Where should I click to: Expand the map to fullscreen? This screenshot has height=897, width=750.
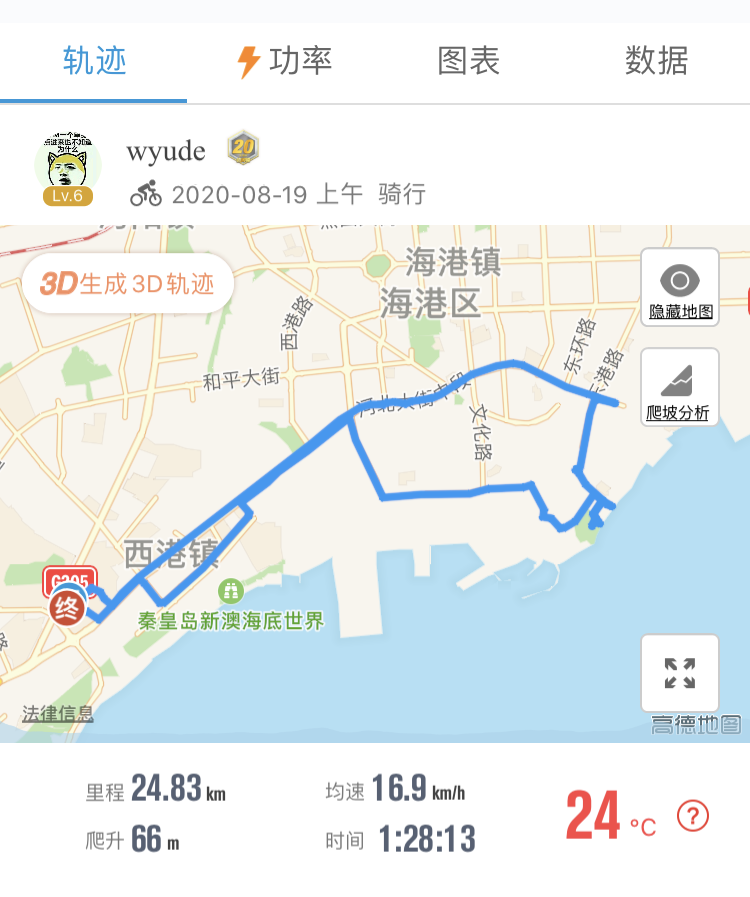pos(680,673)
